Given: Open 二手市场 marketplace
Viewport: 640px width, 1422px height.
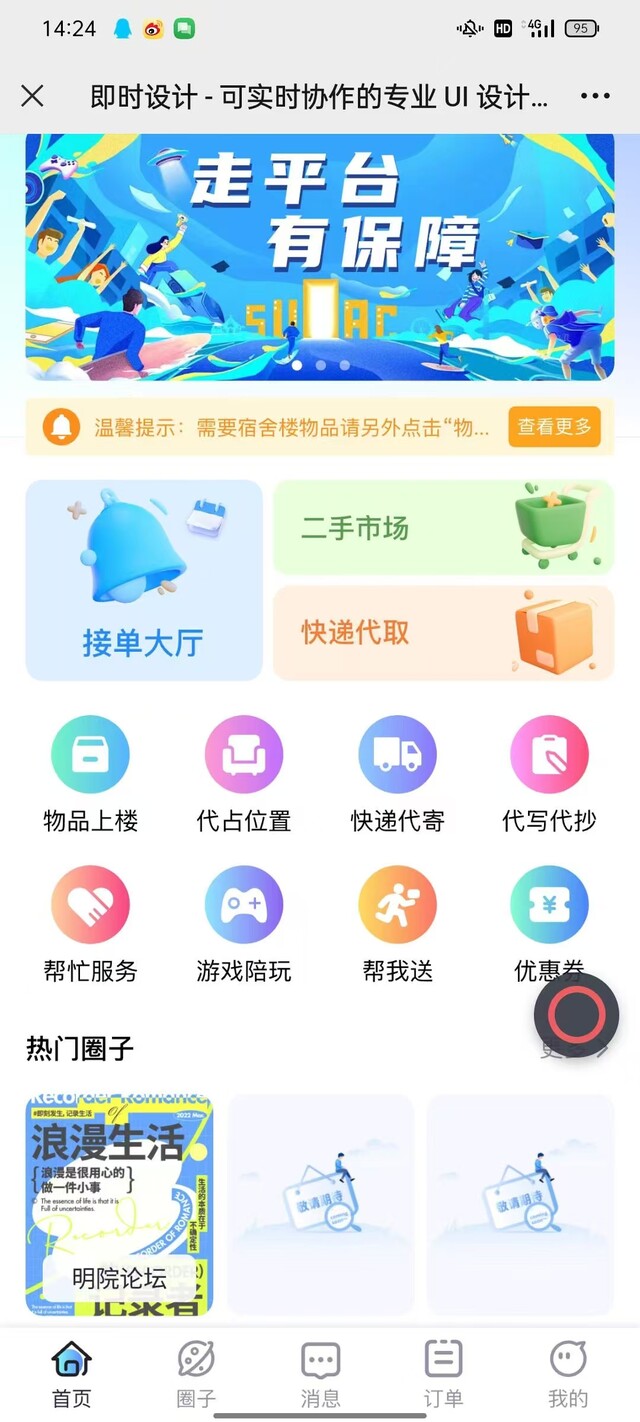Looking at the screenshot, I should click(x=443, y=528).
